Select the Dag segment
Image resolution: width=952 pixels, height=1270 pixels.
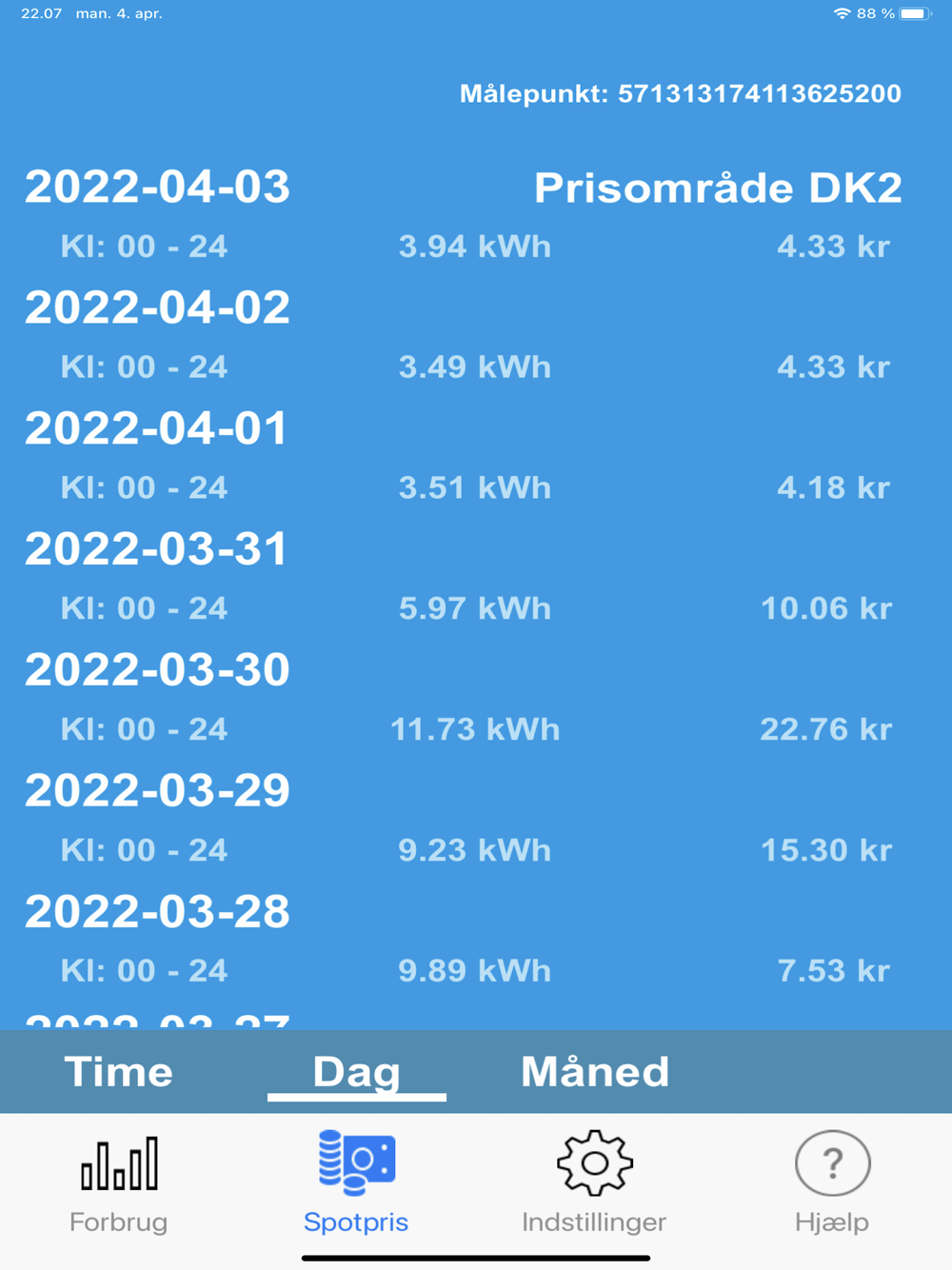point(357,1072)
